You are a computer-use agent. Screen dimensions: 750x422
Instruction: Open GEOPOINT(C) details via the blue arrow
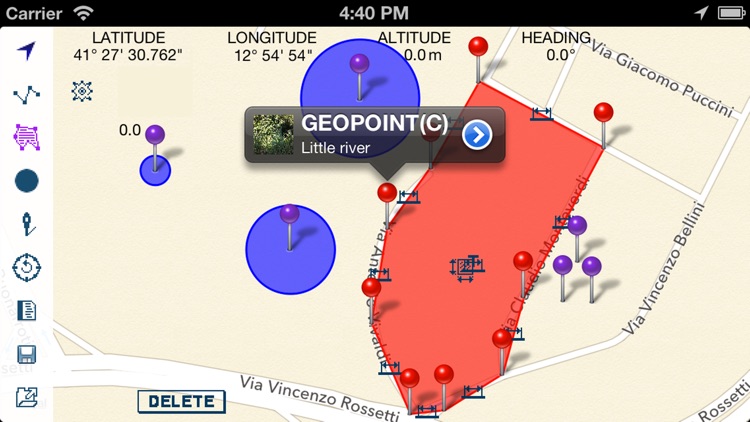point(477,135)
